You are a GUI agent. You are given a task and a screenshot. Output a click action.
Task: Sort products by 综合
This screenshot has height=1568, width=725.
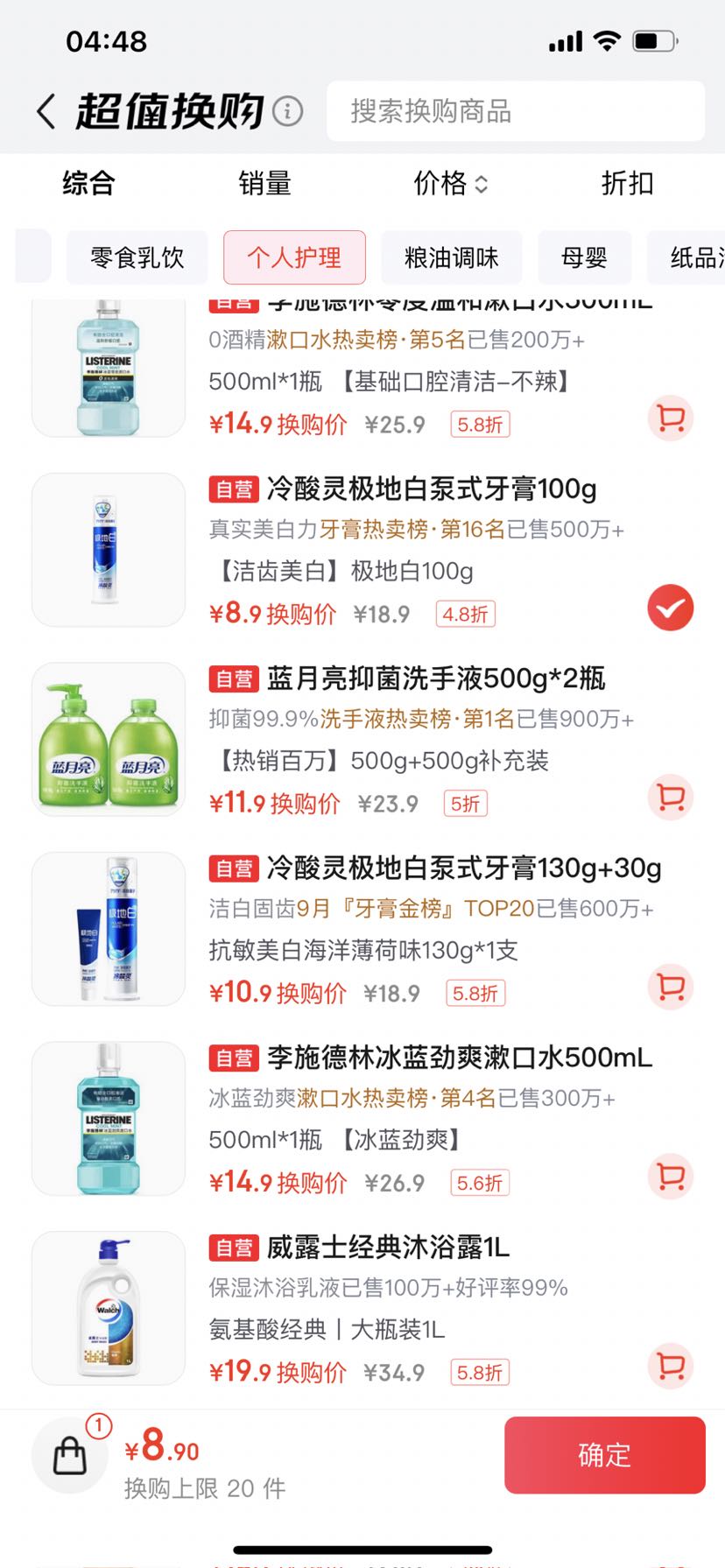[88, 183]
